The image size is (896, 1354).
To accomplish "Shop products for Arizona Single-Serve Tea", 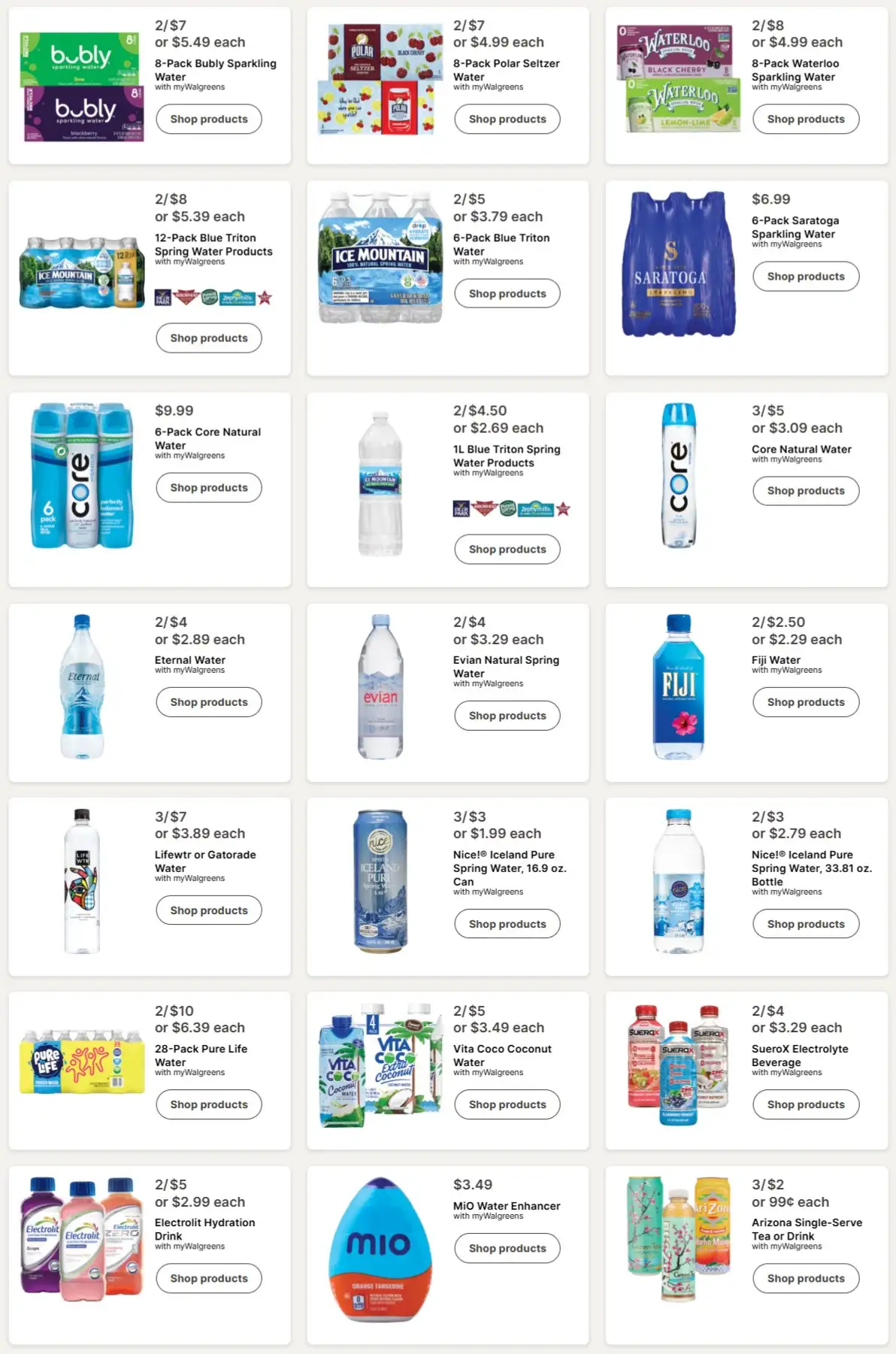I will click(x=806, y=1278).
